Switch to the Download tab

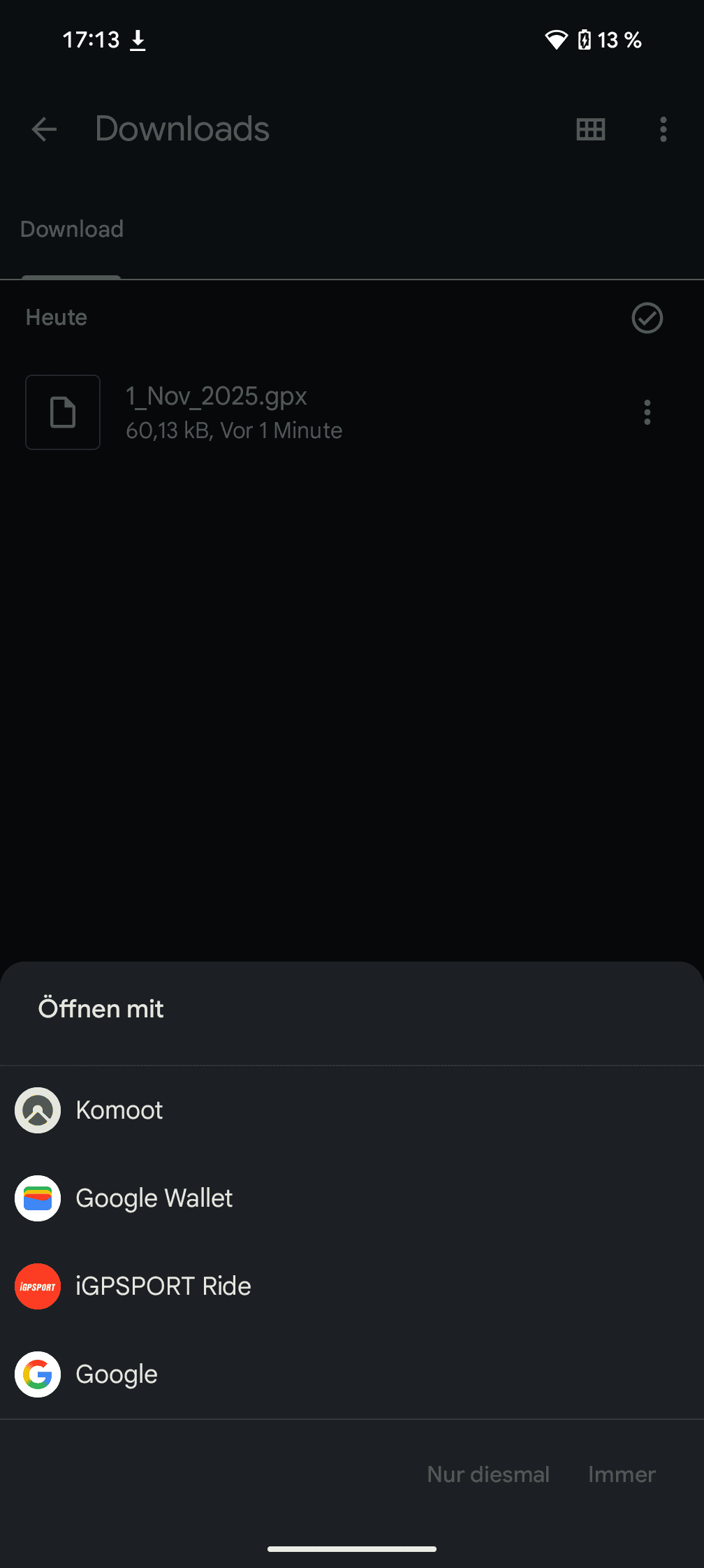[72, 229]
